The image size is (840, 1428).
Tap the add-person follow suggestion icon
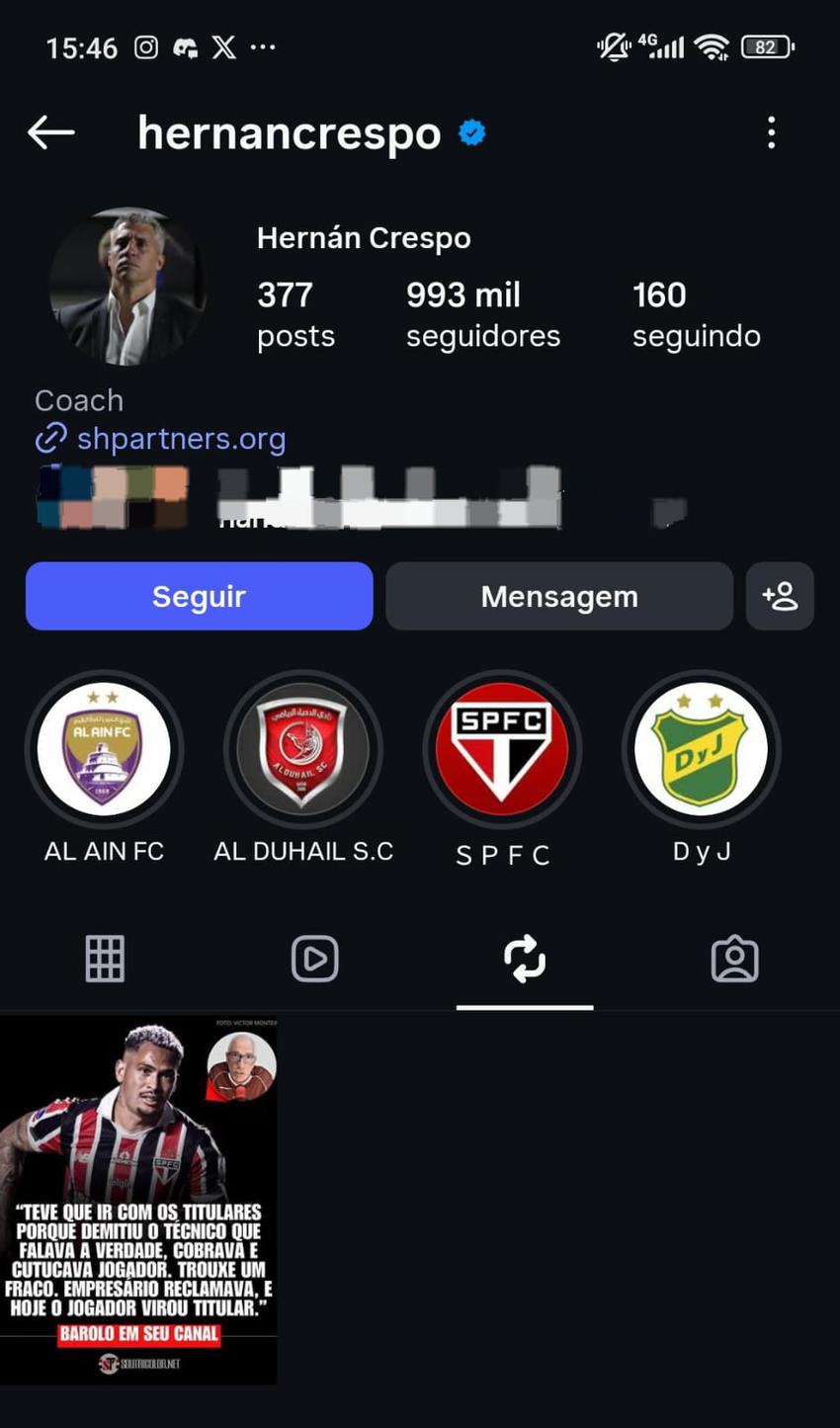[780, 596]
